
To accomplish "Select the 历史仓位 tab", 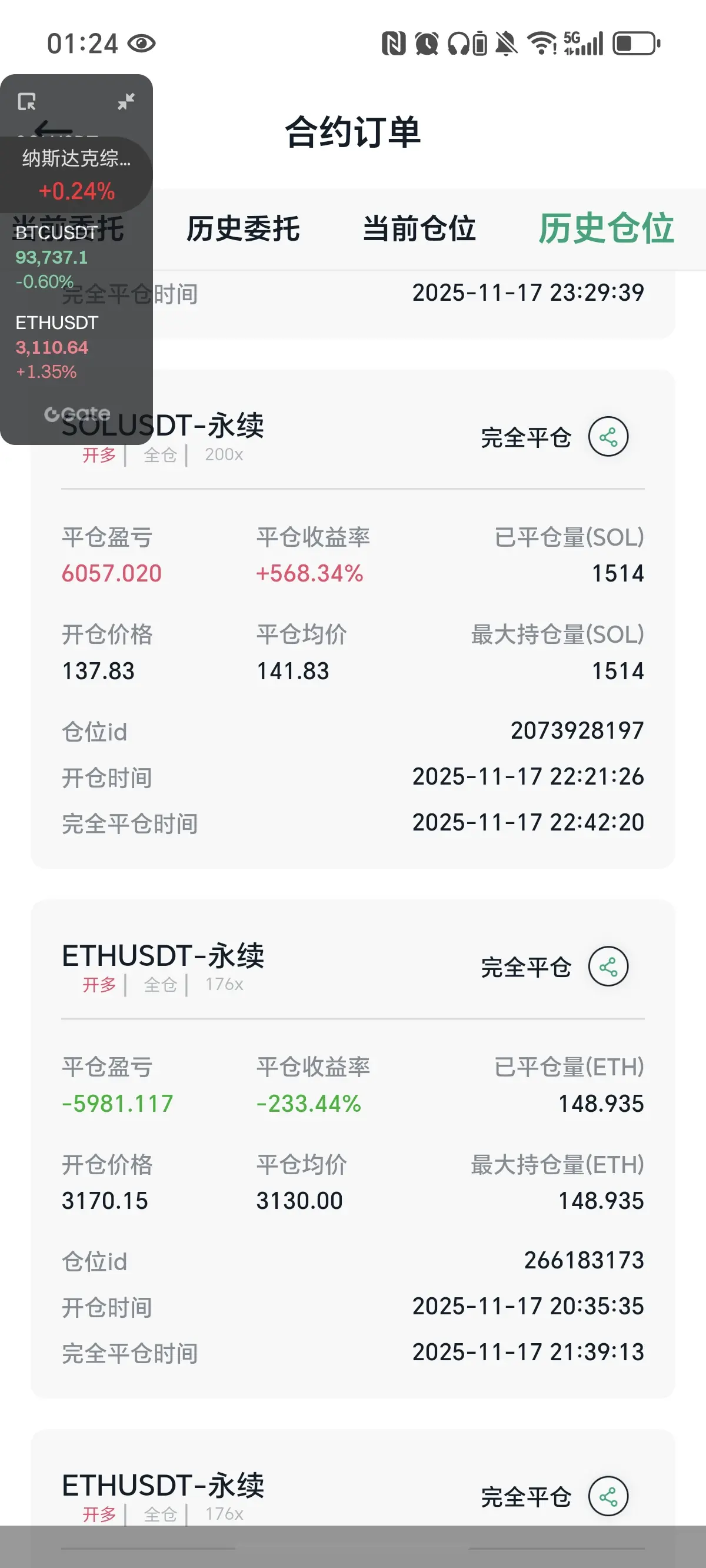I will [x=606, y=229].
